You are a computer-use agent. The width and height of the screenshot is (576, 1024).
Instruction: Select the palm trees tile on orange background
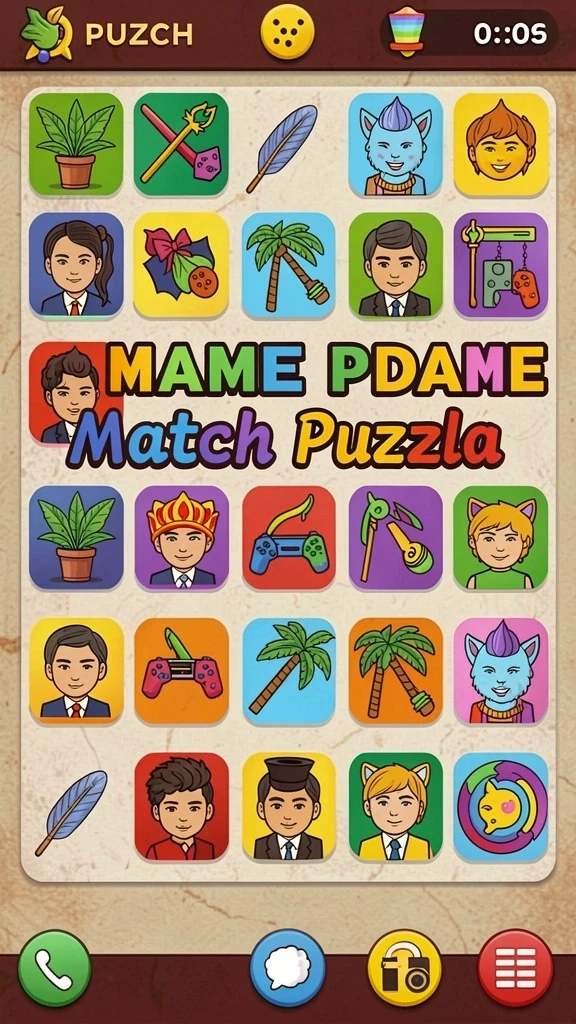395,671
